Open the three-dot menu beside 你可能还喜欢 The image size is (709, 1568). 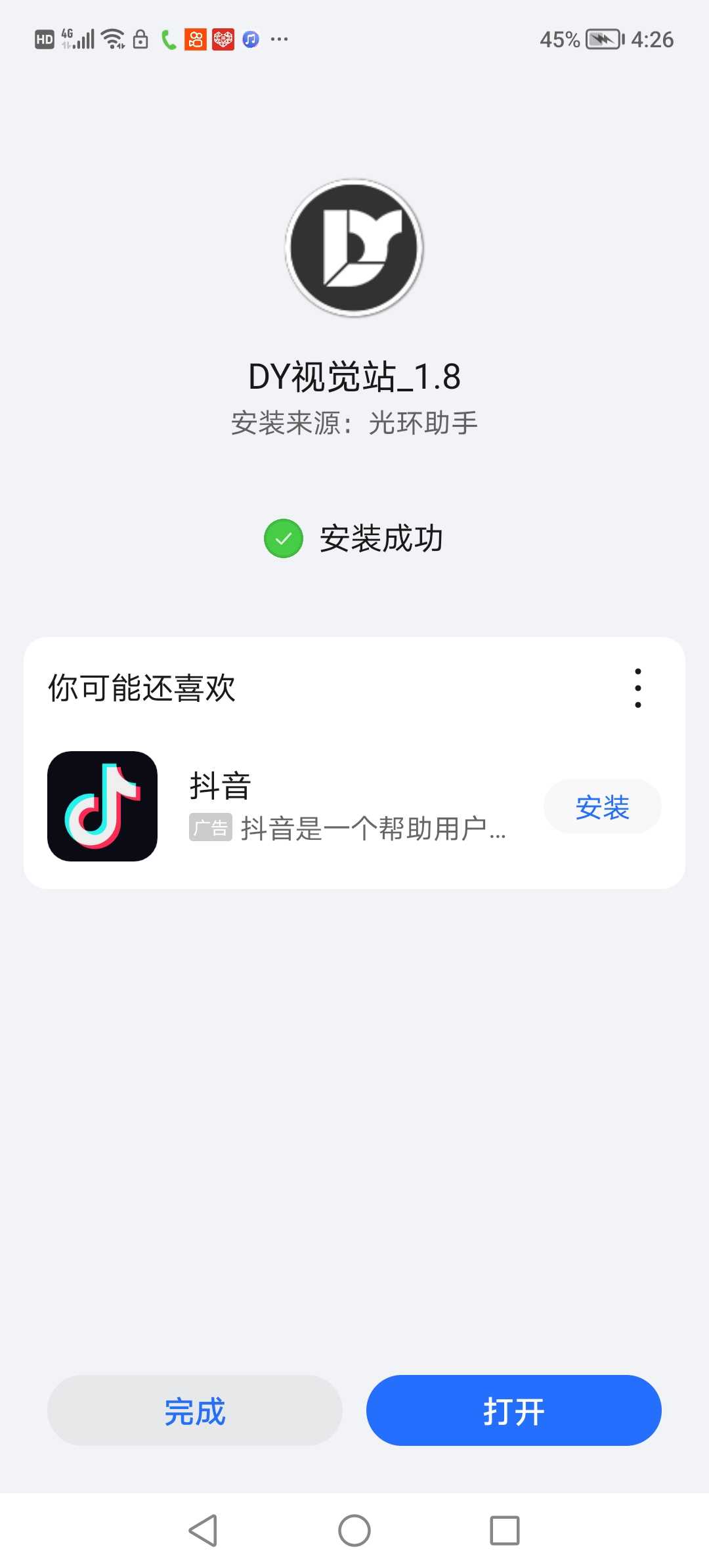point(637,688)
